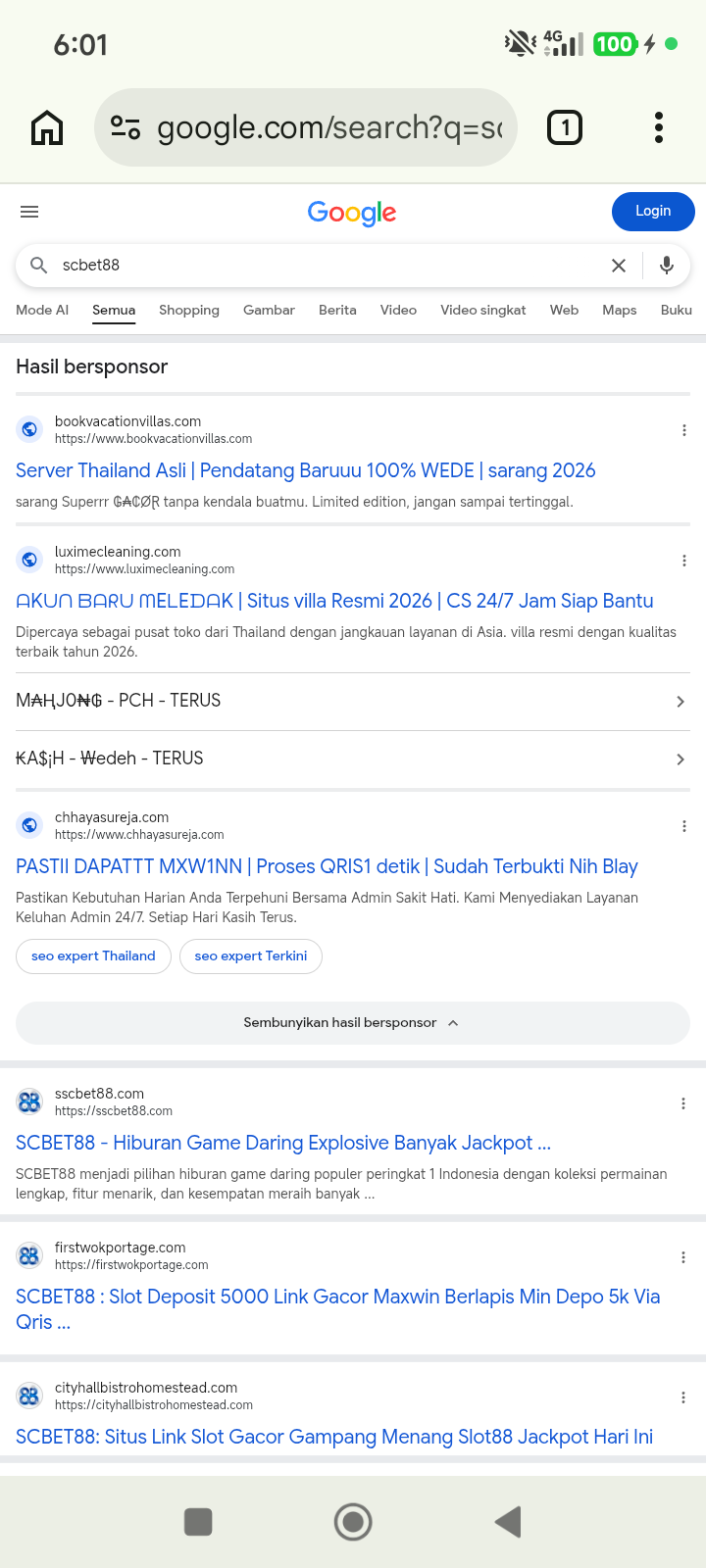Viewport: 706px width, 1568px height.
Task: Expand the MAHJONG - PCH - TERUS row
Action: (353, 702)
